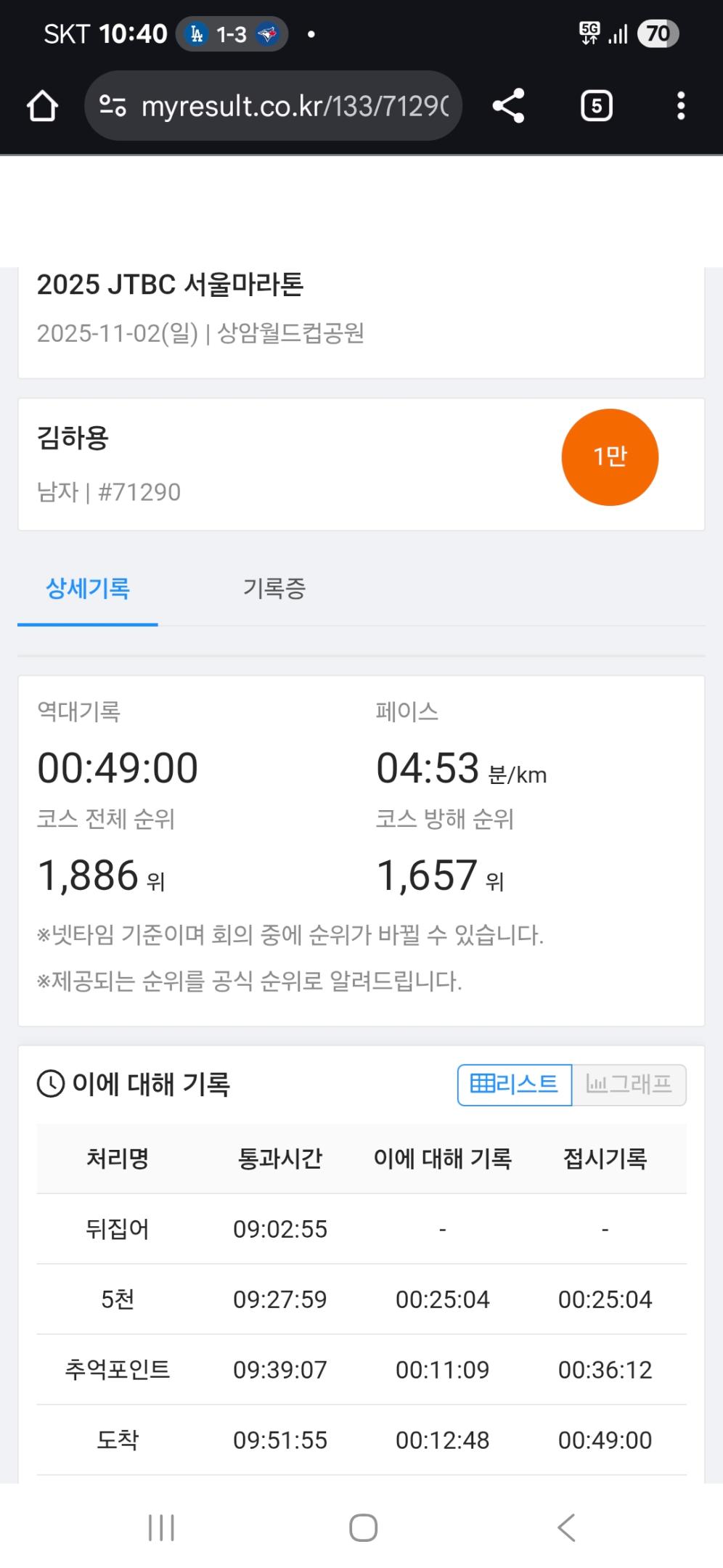Viewport: 723px width, 1568px height.
Task: Open the browser share icon
Action: click(508, 105)
